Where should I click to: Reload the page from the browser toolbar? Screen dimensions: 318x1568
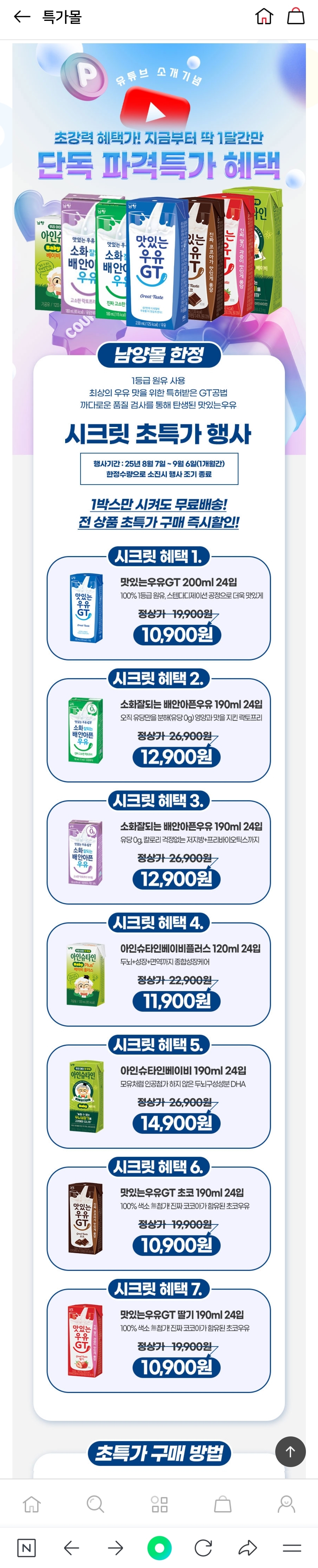[x=203, y=1548]
